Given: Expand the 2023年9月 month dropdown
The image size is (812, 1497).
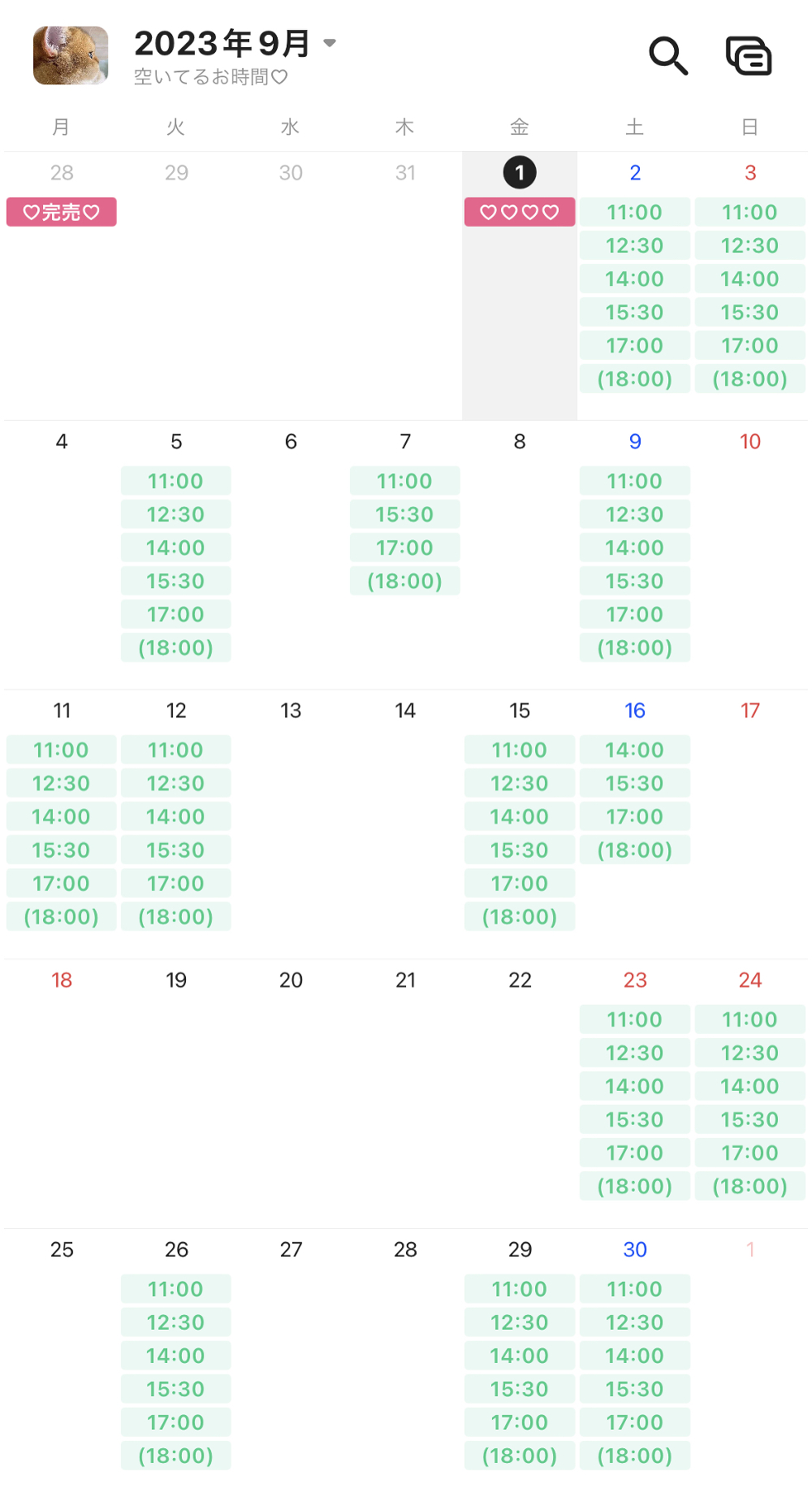Looking at the screenshot, I should click(330, 43).
